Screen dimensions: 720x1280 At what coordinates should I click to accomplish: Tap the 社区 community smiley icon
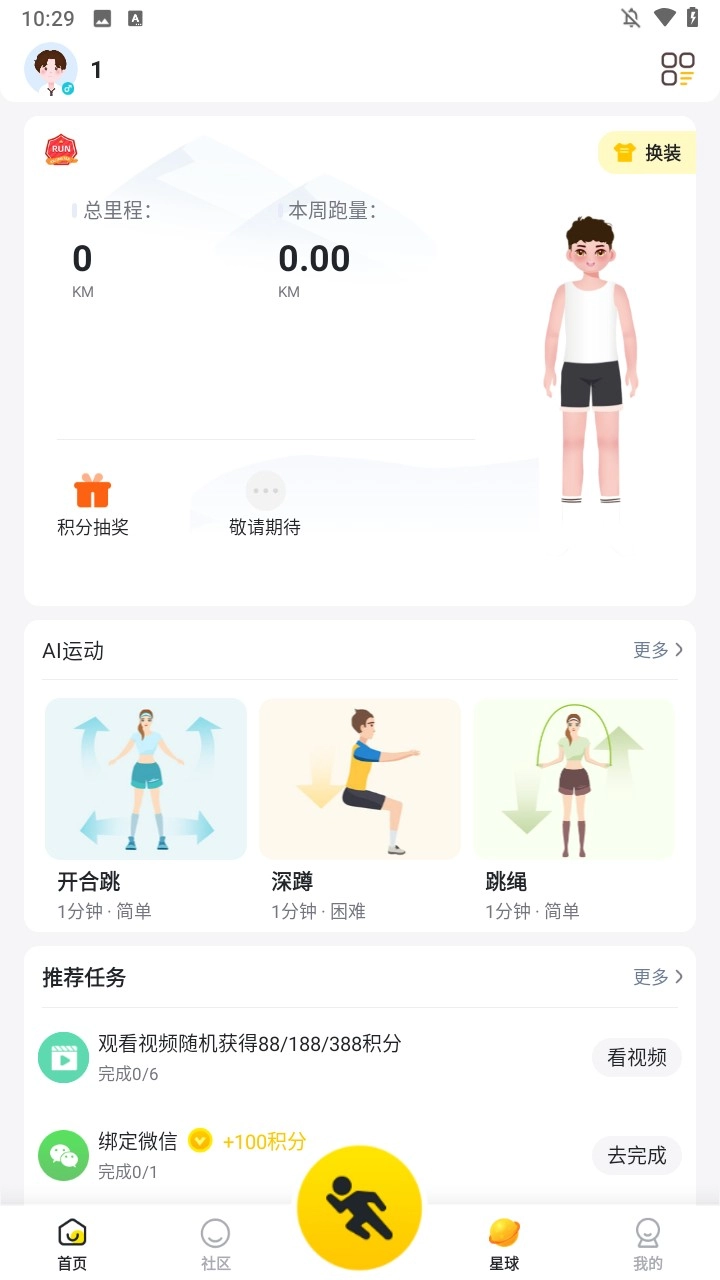pos(215,1232)
